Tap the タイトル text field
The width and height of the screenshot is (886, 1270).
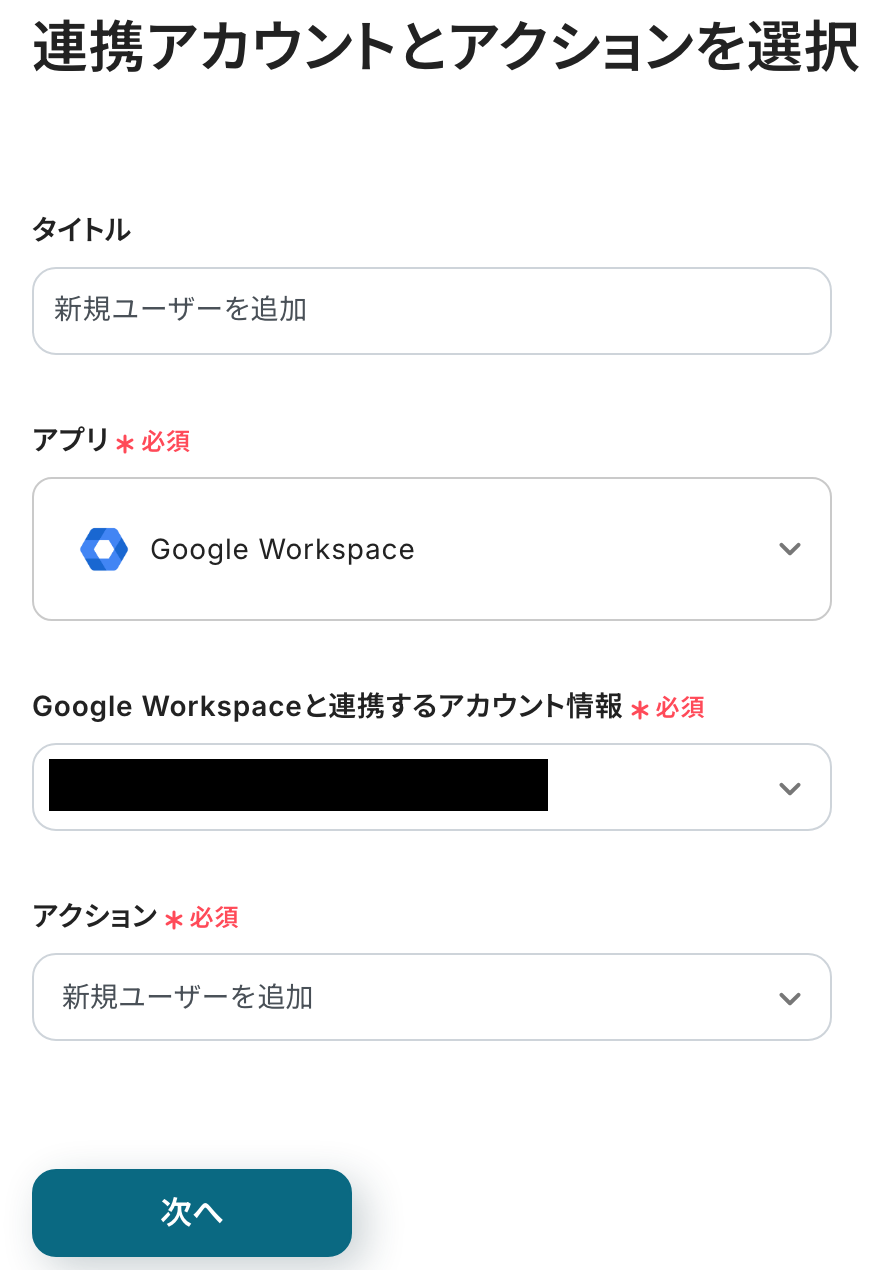coord(431,311)
